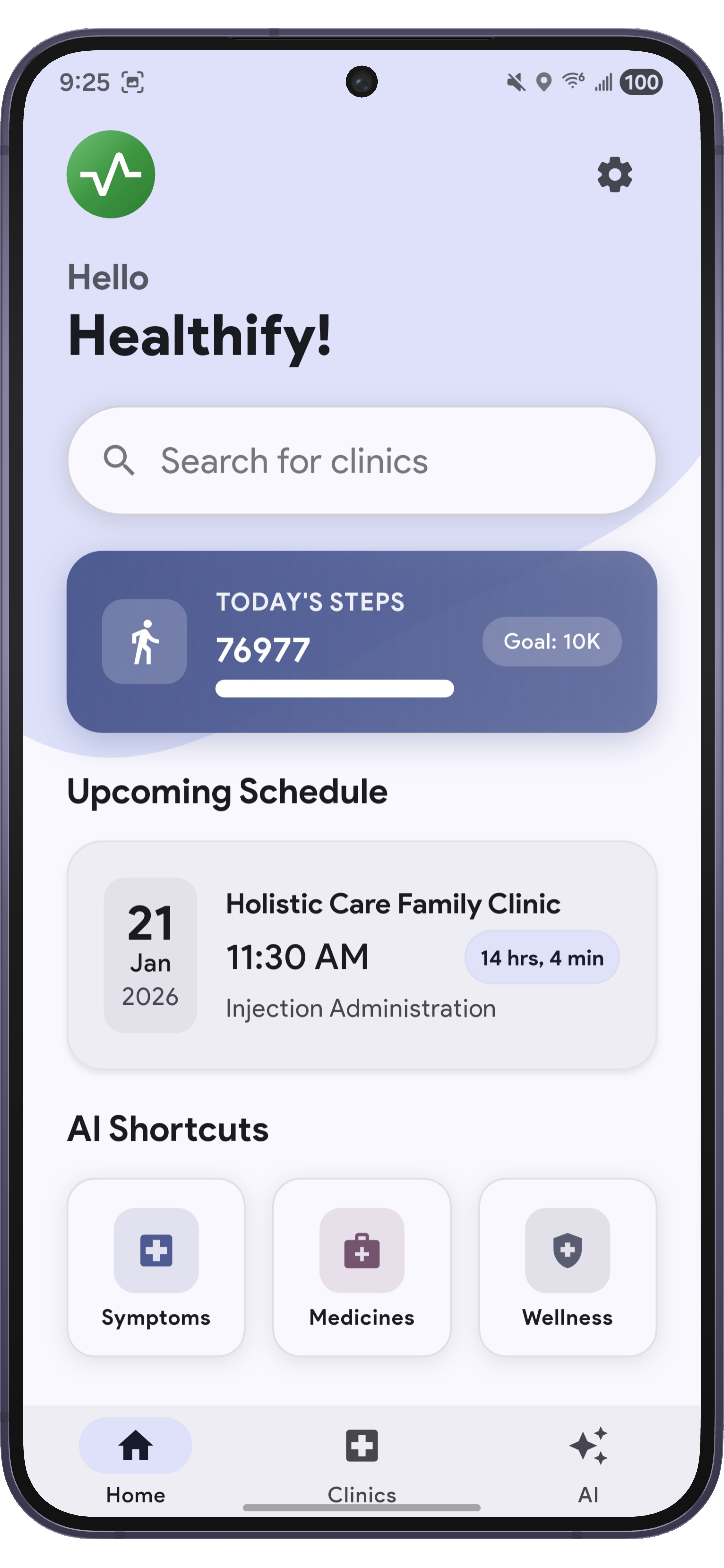Tap the Search for clinics field
This screenshot has height=1568, width=724.
(362, 461)
